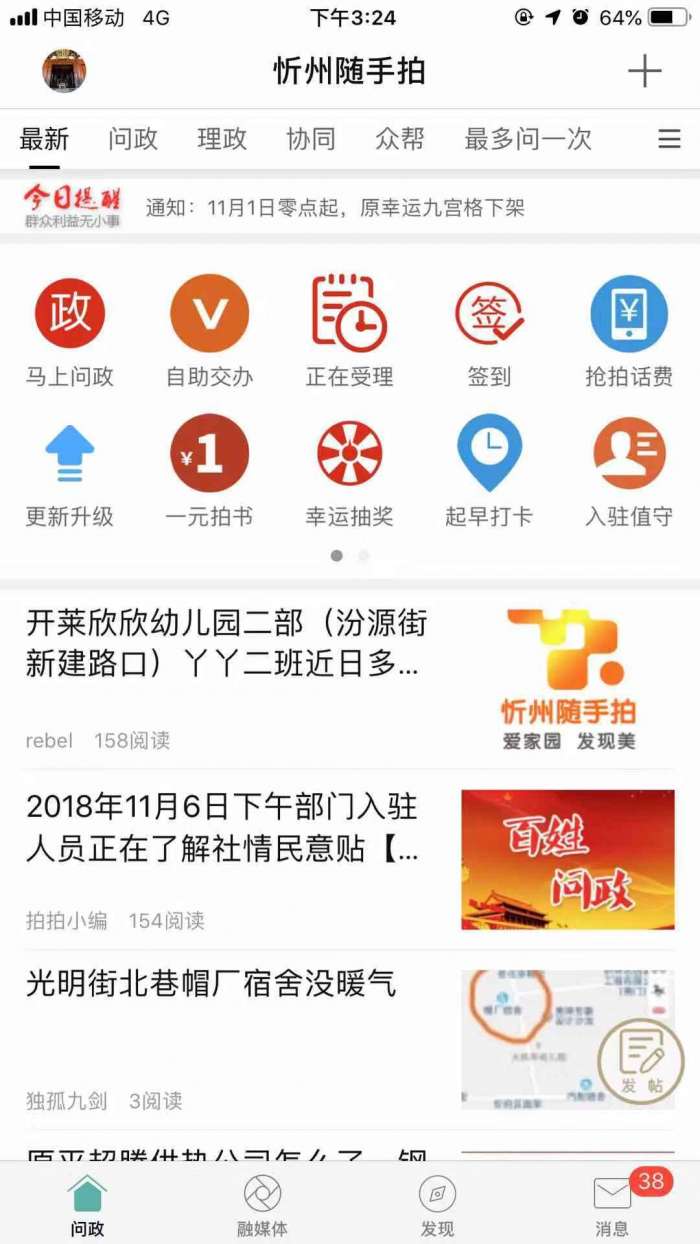Open 正在受理 shortcut
Viewport: 700px width, 1244px height.
coord(349,330)
